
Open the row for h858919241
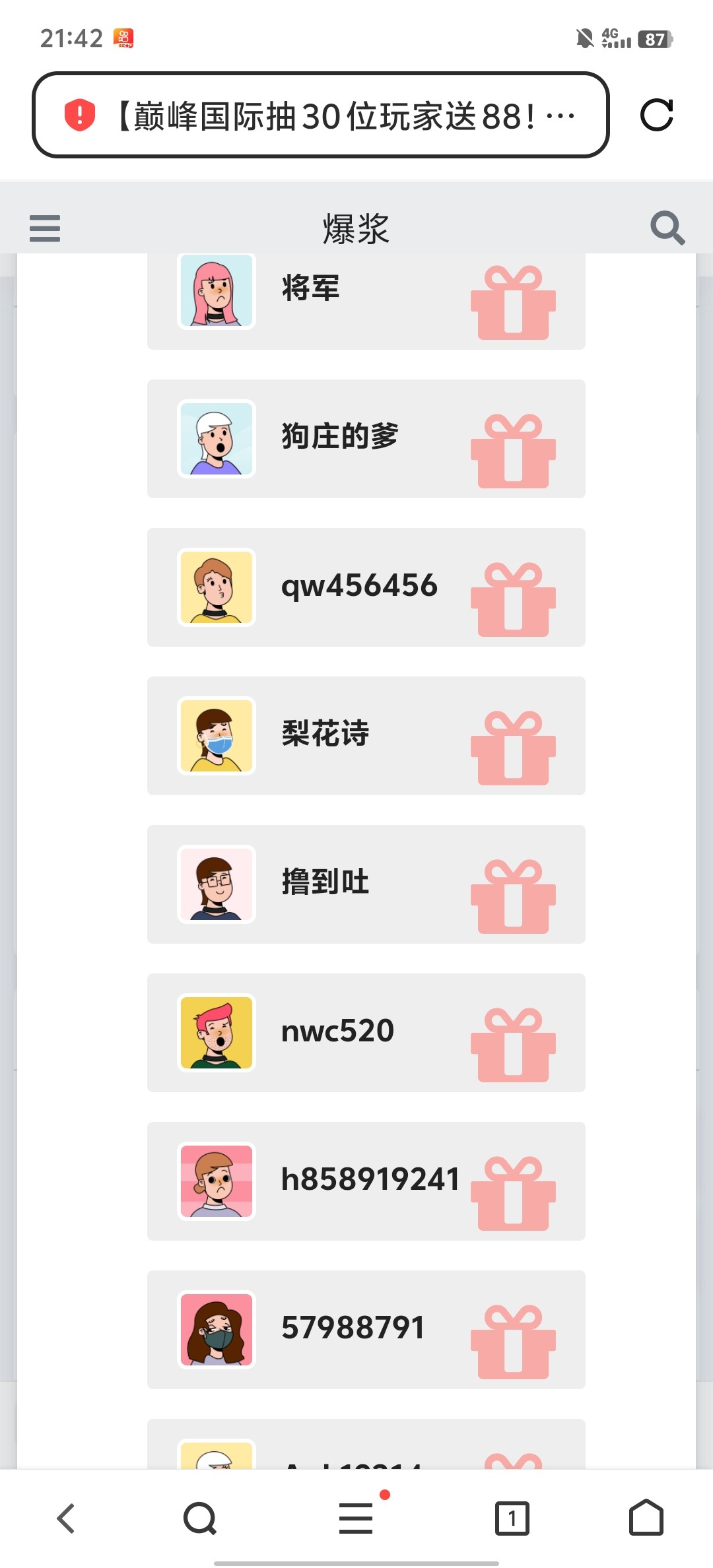pyautogui.click(x=370, y=1181)
